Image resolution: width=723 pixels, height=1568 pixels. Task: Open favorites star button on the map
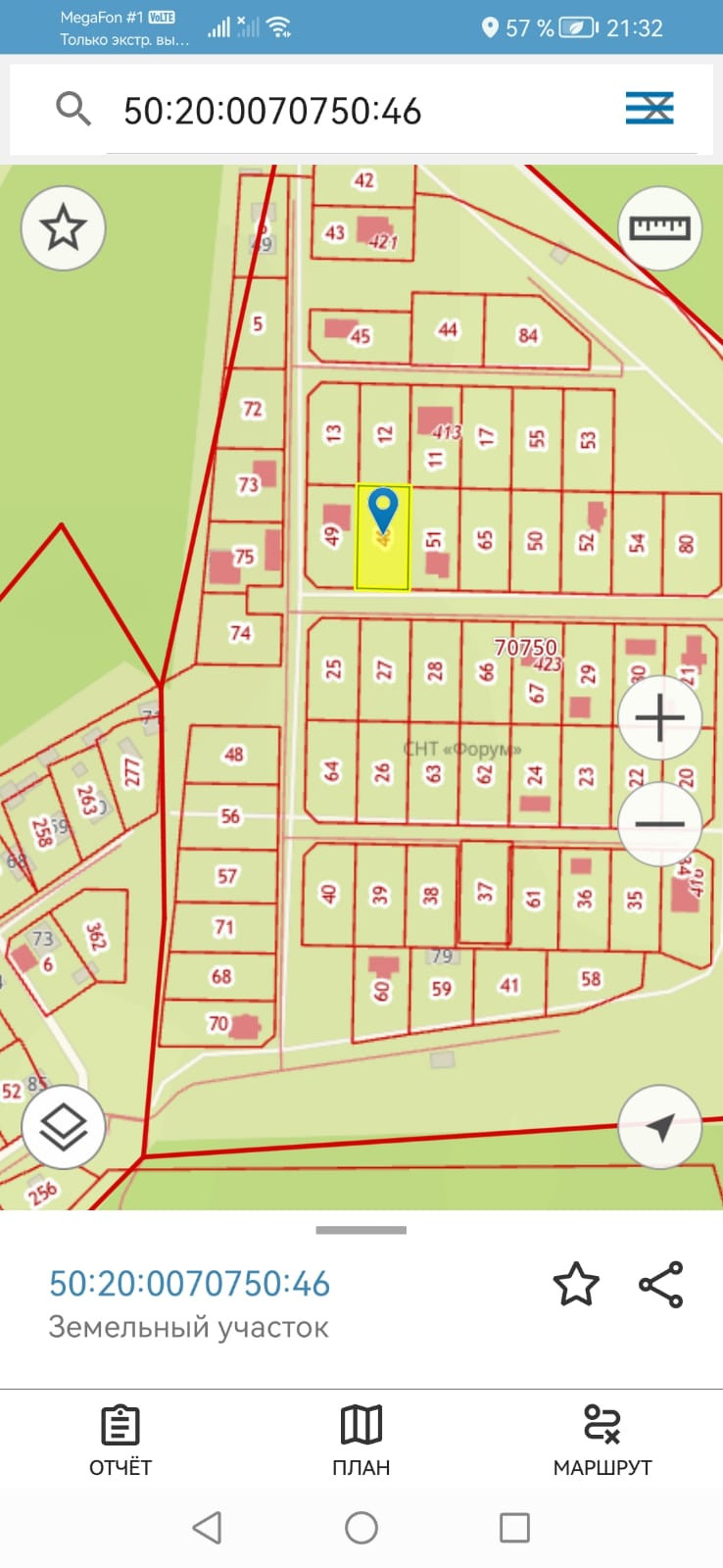63,227
